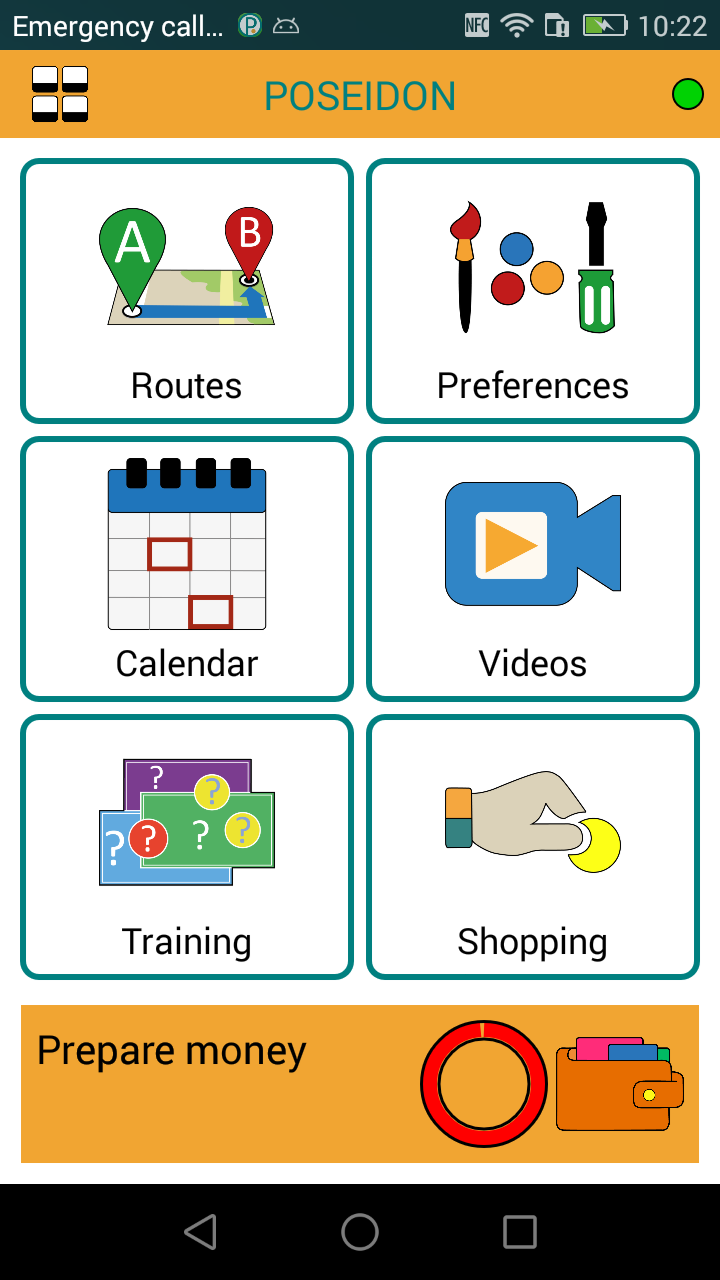Select the Prepare money banner
The height and width of the screenshot is (1280, 720).
tap(360, 1084)
